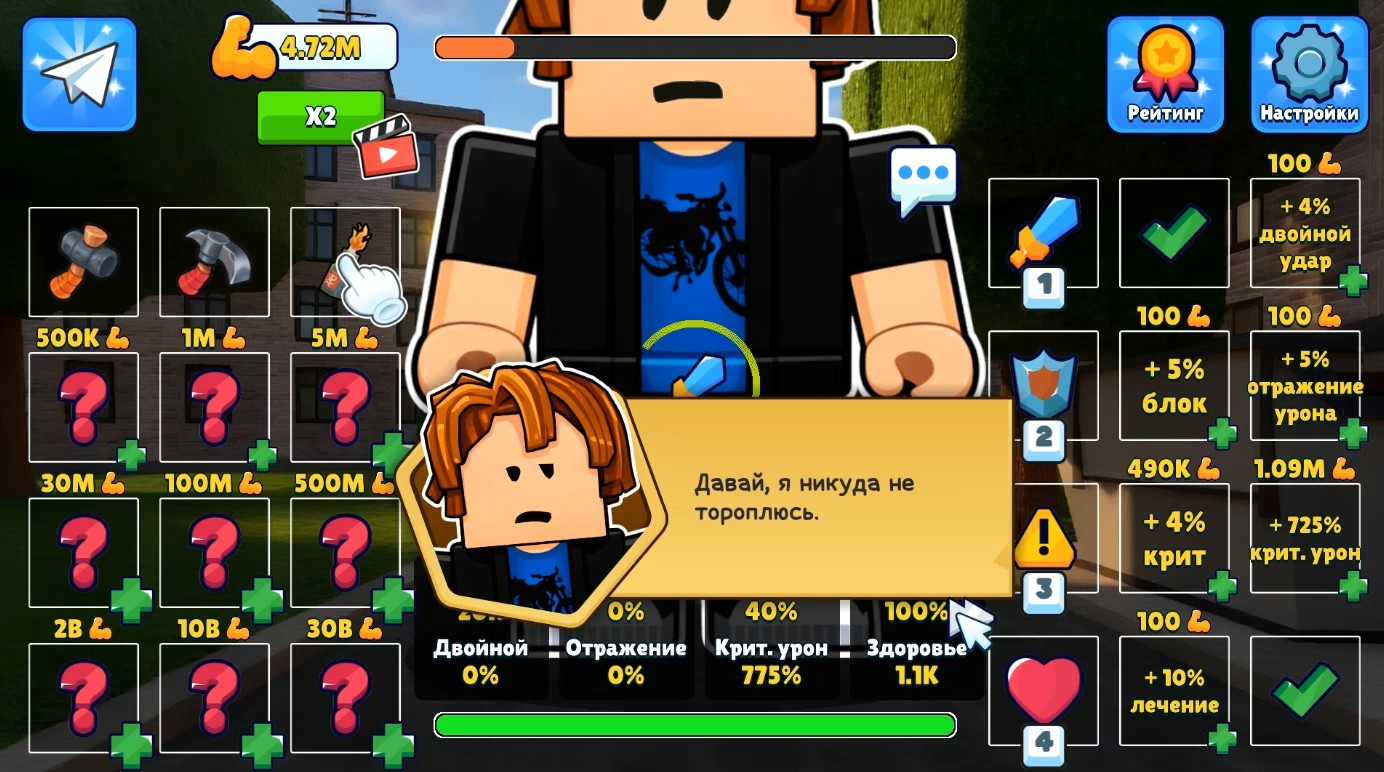The height and width of the screenshot is (772, 1384).
Task: Buy the +4% крит upgrade
Action: click(1174, 538)
